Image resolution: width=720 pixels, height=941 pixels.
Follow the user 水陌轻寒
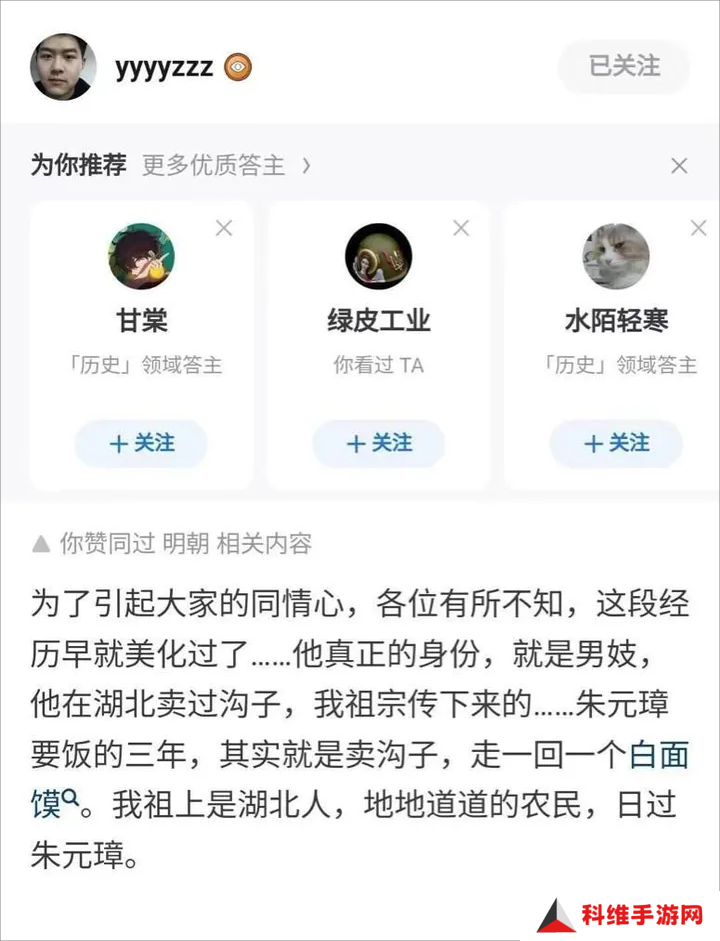616,443
